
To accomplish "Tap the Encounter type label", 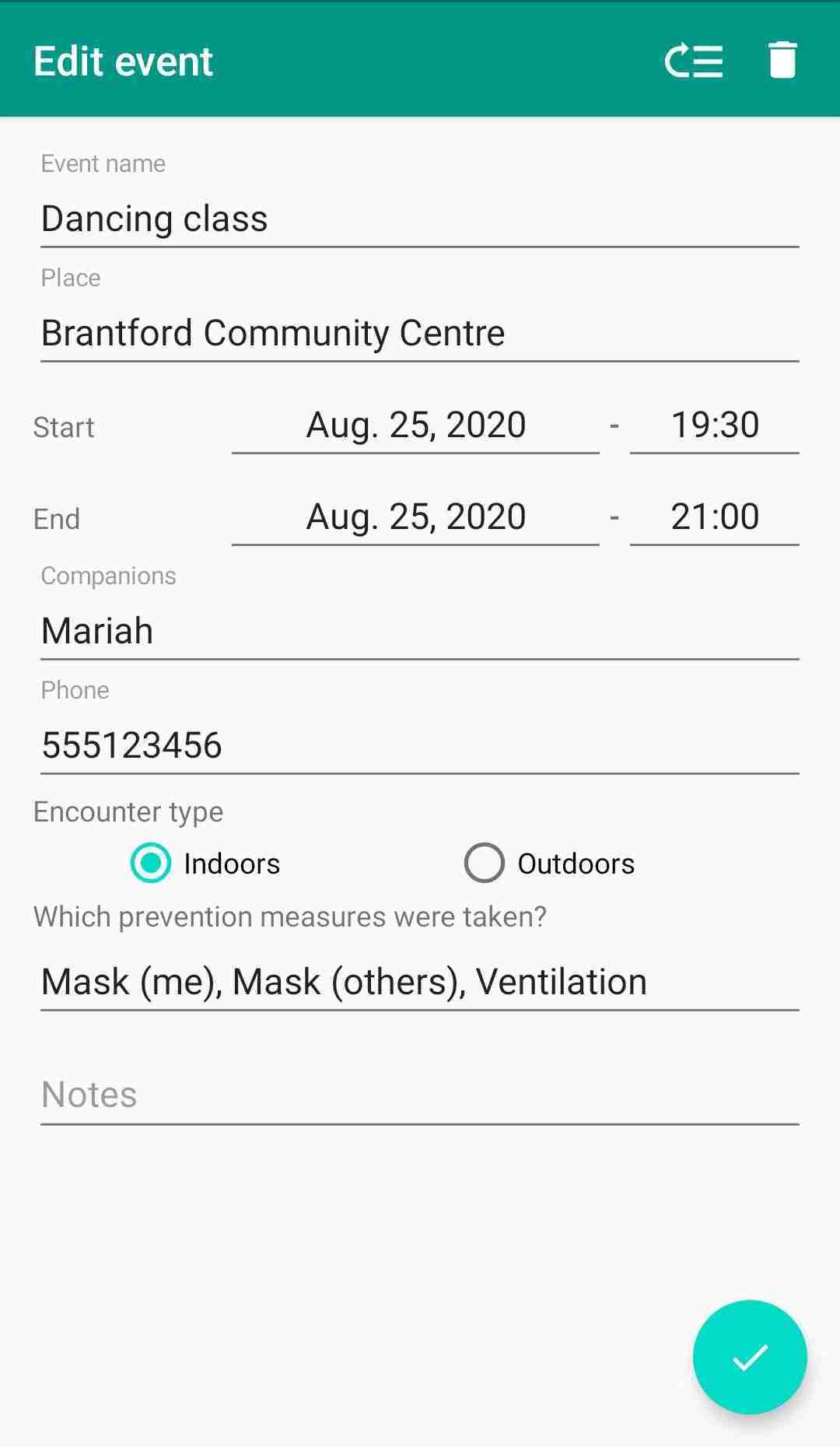I will click(128, 811).
